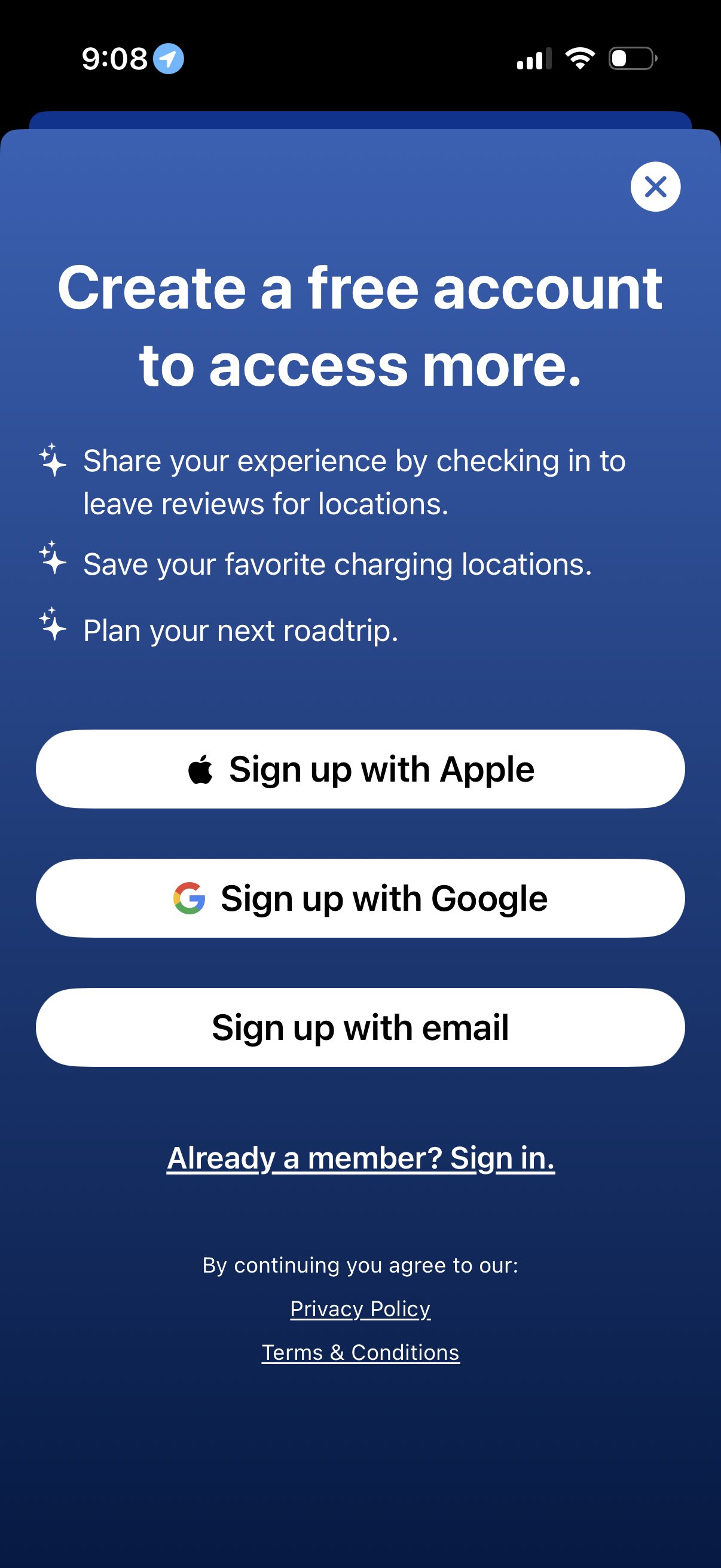Select Sign up with Google
721x1568 pixels.
[360, 898]
